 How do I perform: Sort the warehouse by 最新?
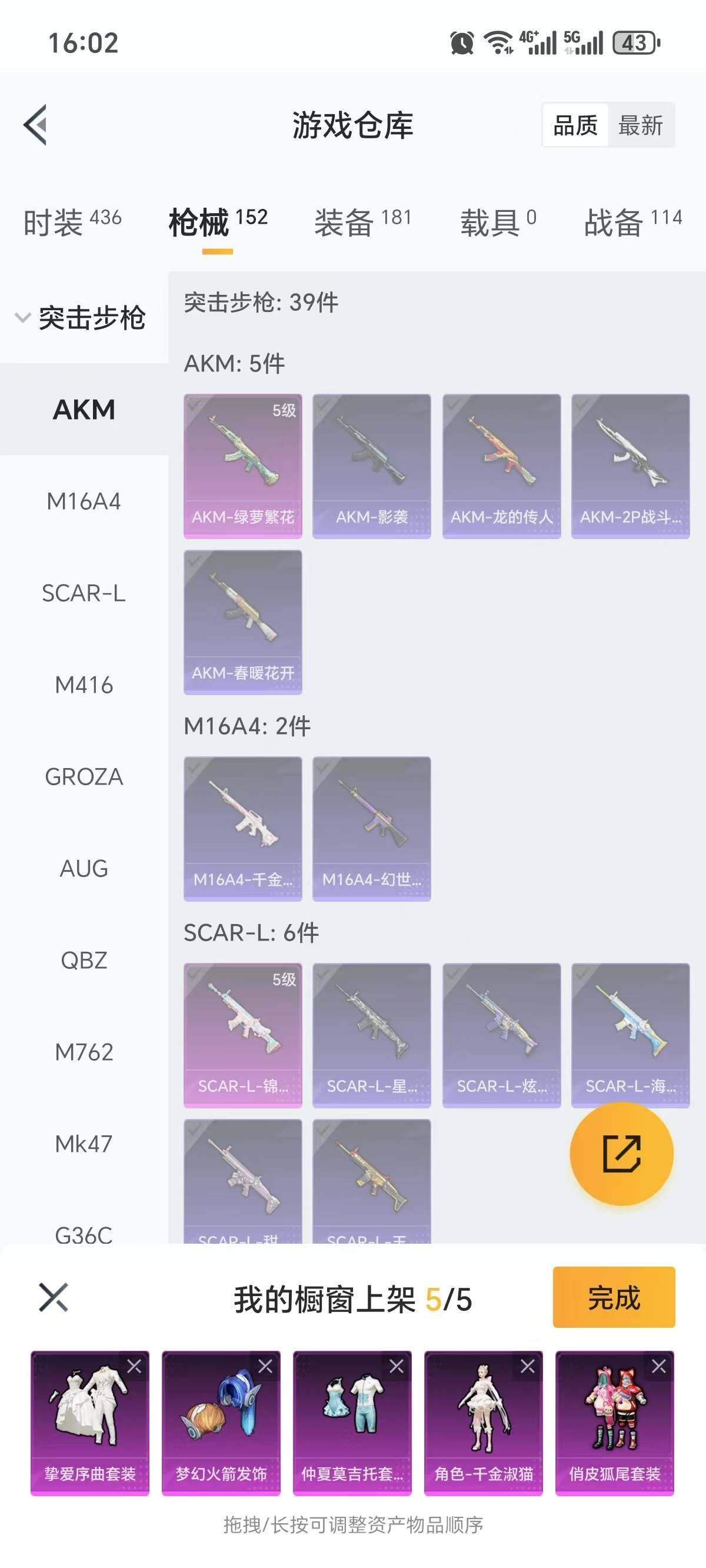pos(640,125)
